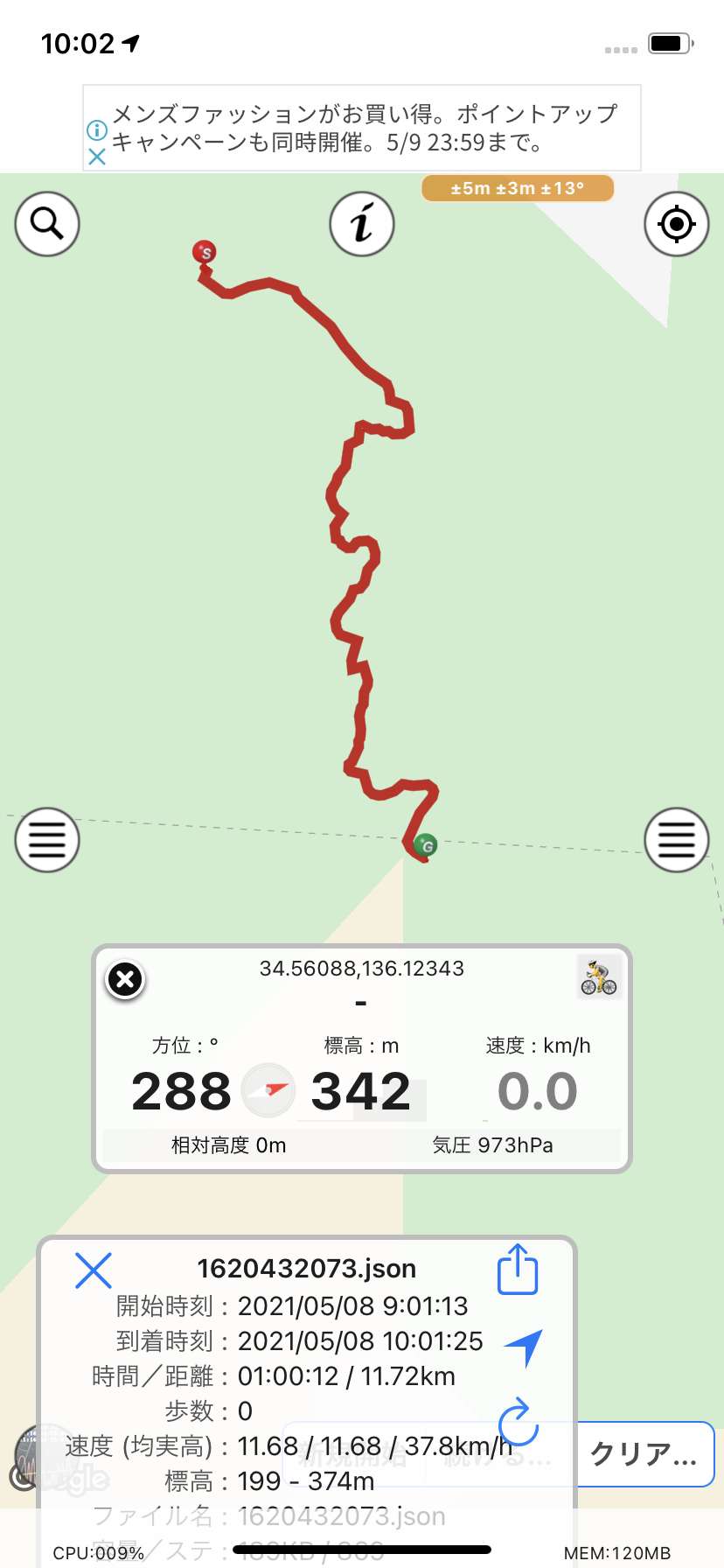The height and width of the screenshot is (1568, 724).
Task: Change the cycling activity mode icon
Action: [599, 976]
